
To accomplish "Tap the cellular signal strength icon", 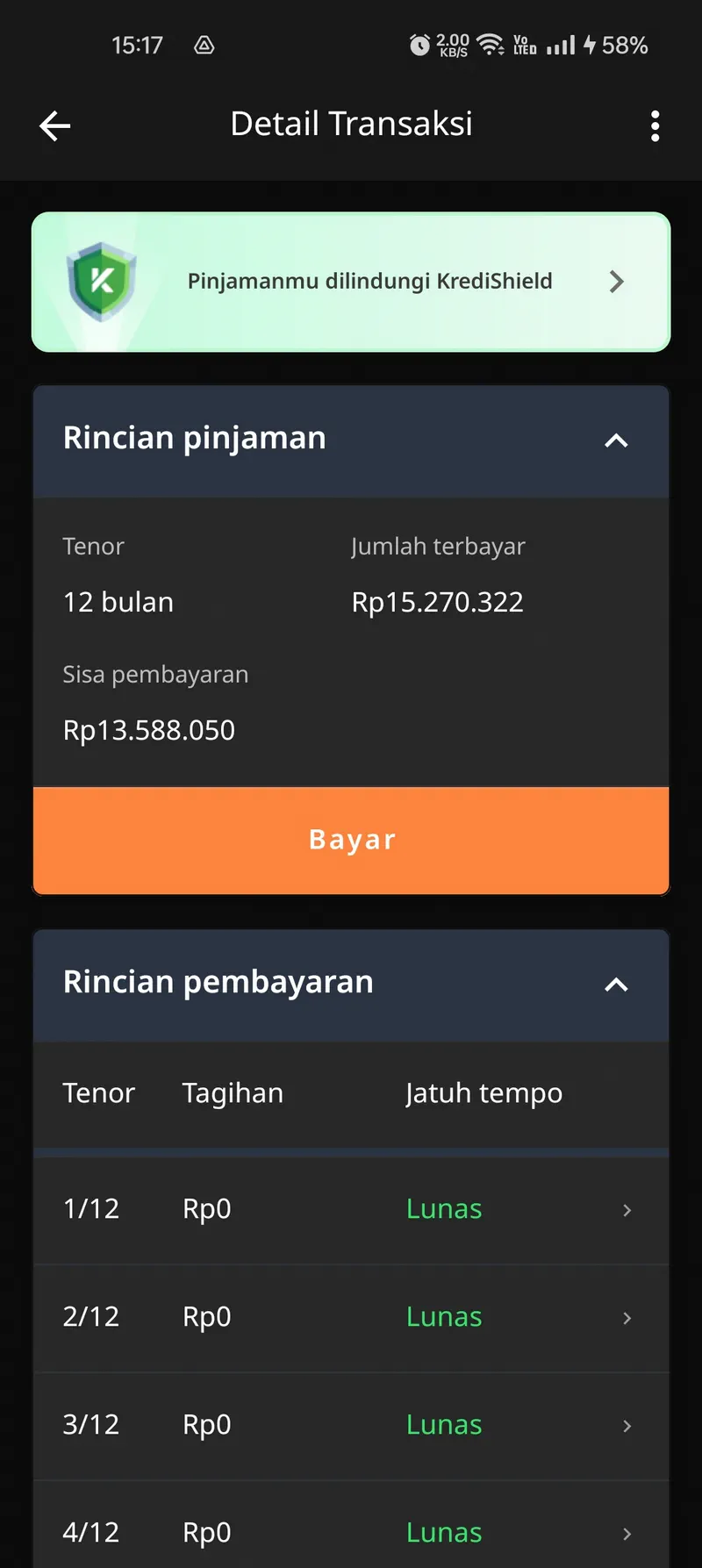I will (560, 45).
